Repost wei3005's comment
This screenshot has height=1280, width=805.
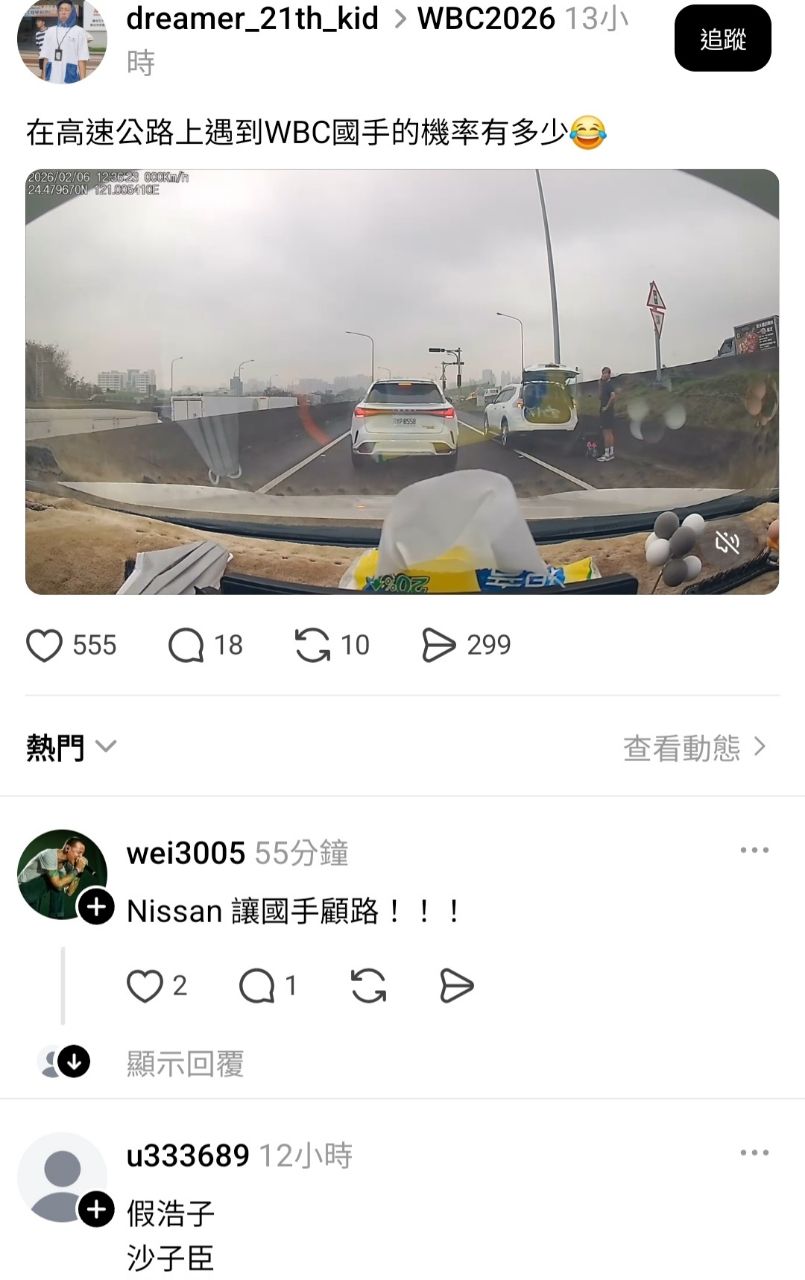click(369, 987)
